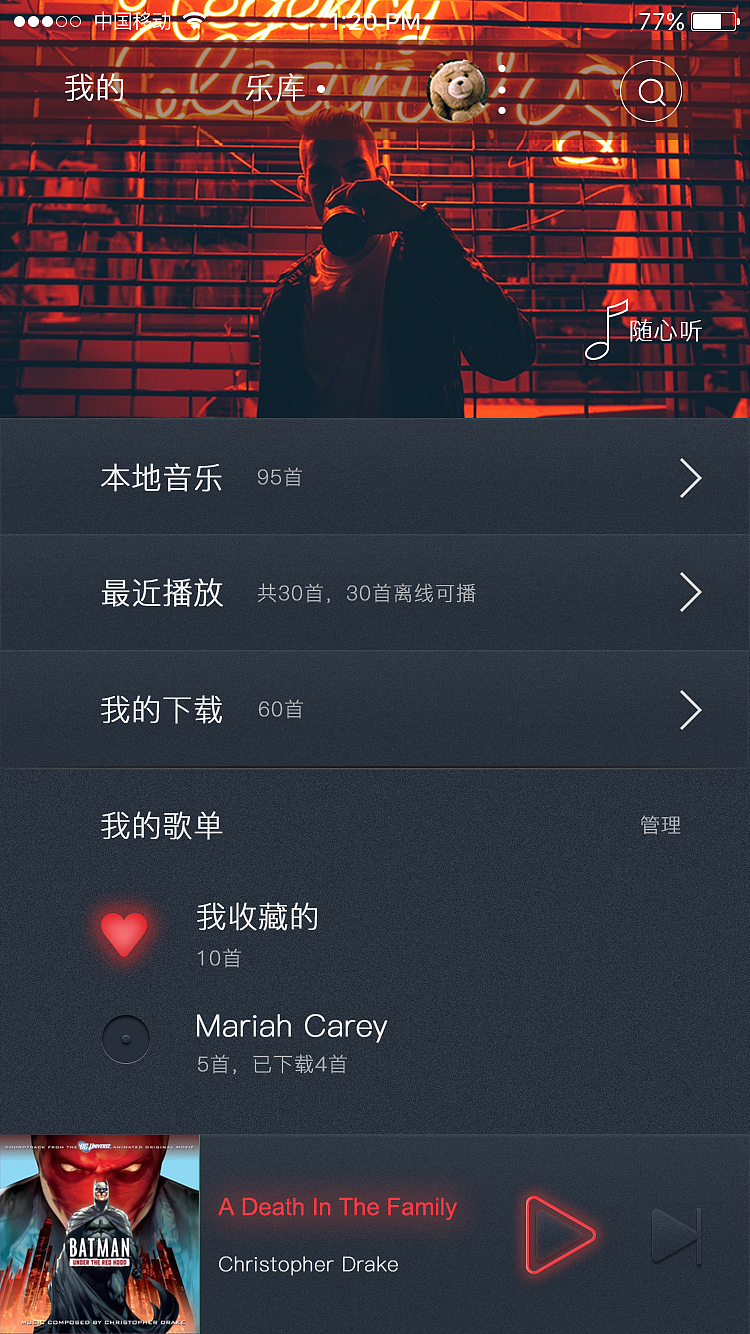
Task: Open the 我收藏的 playlist
Action: point(258,918)
